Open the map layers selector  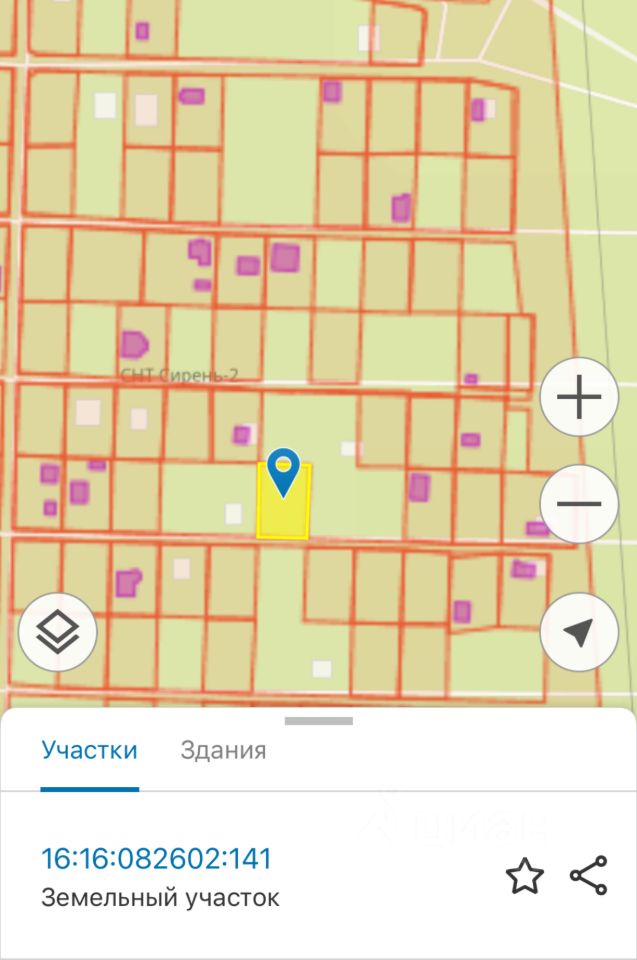[58, 631]
